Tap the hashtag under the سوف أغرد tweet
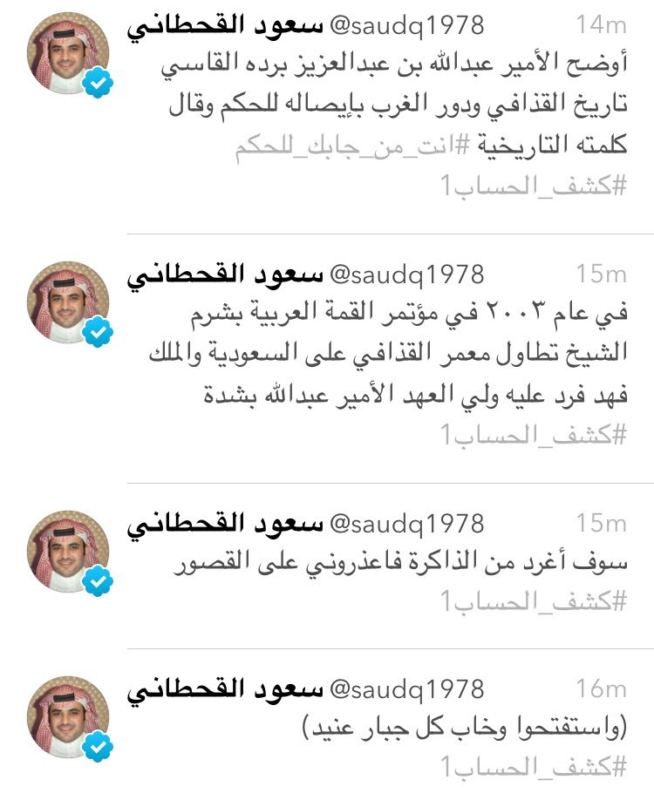Screen dimensions: 654x800 532,600
